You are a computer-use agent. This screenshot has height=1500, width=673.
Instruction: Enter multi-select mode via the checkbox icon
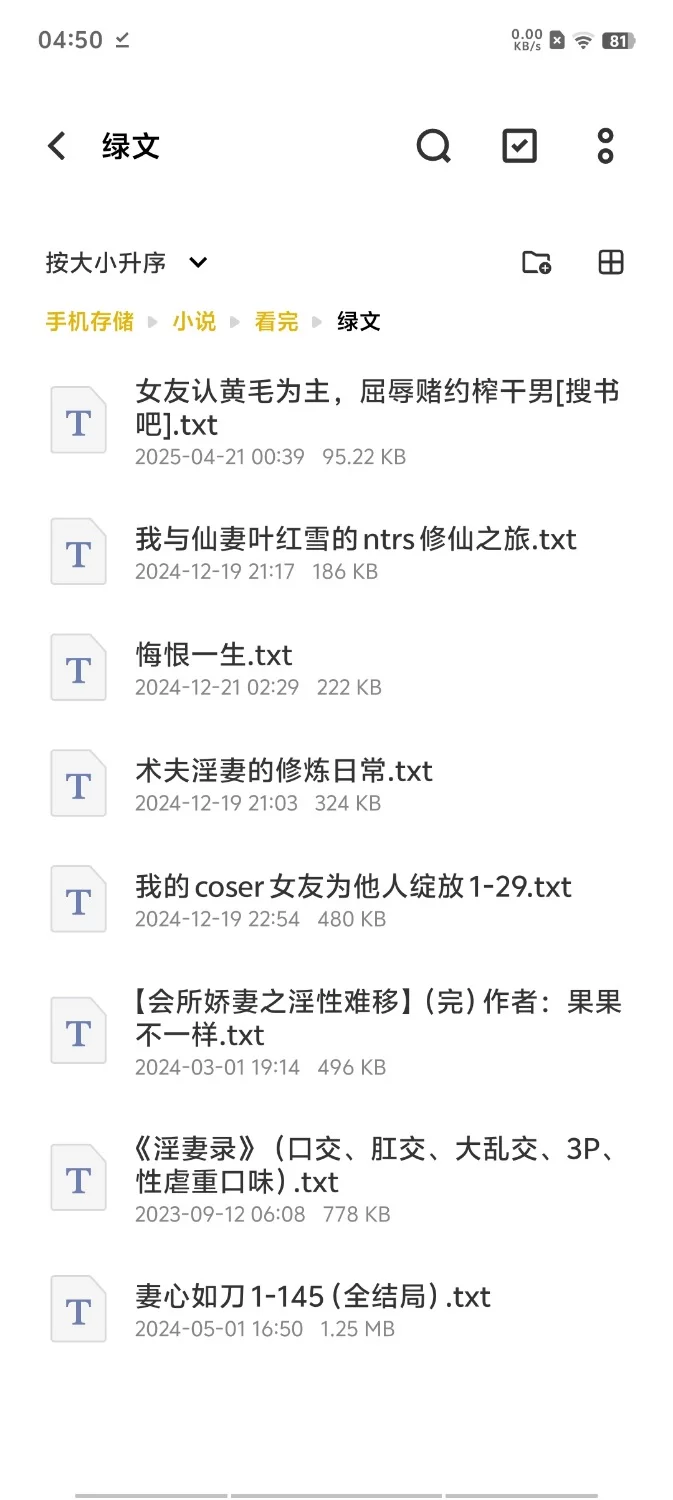pyautogui.click(x=519, y=146)
